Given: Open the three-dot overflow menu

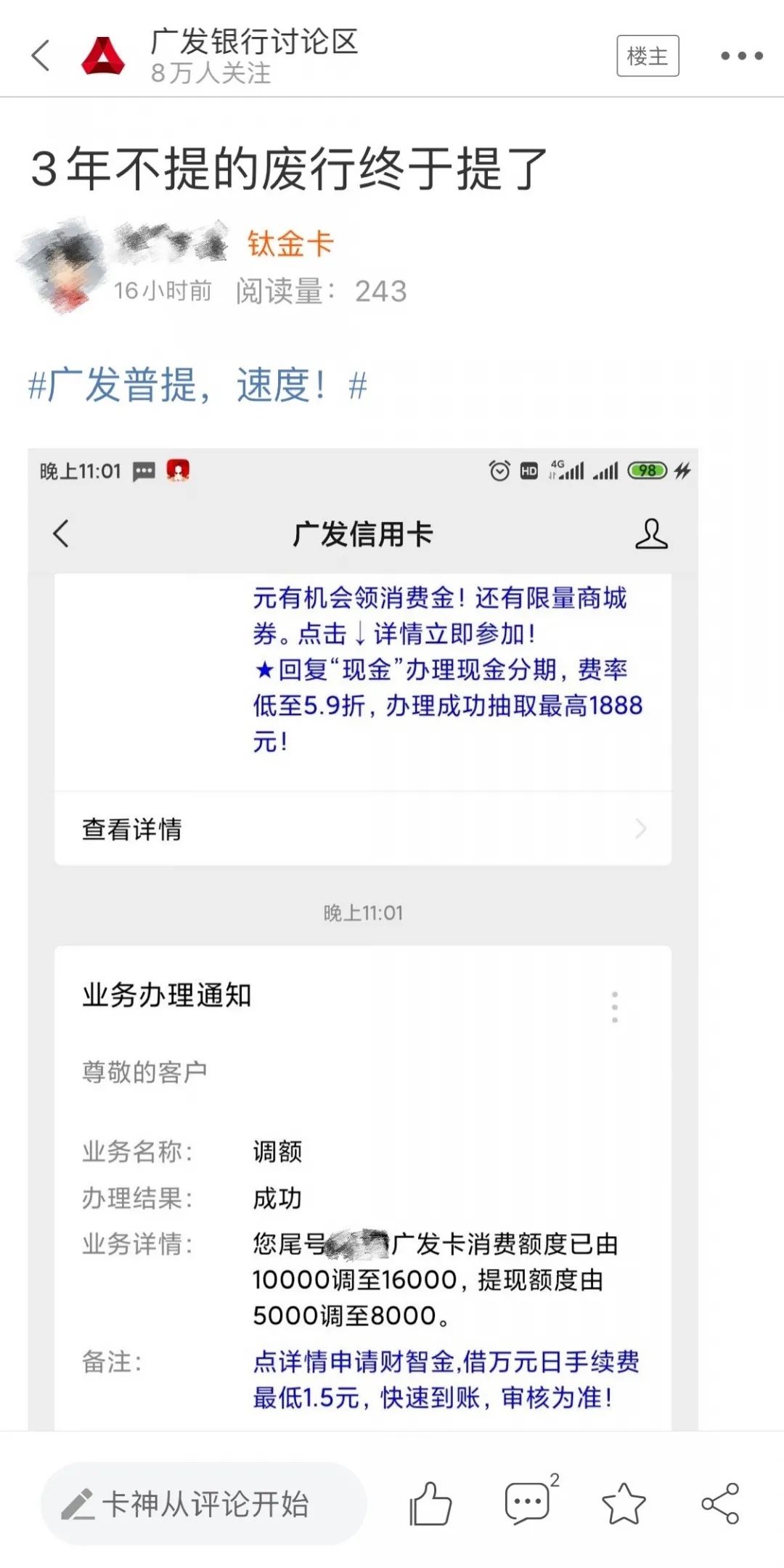Looking at the screenshot, I should [x=741, y=56].
